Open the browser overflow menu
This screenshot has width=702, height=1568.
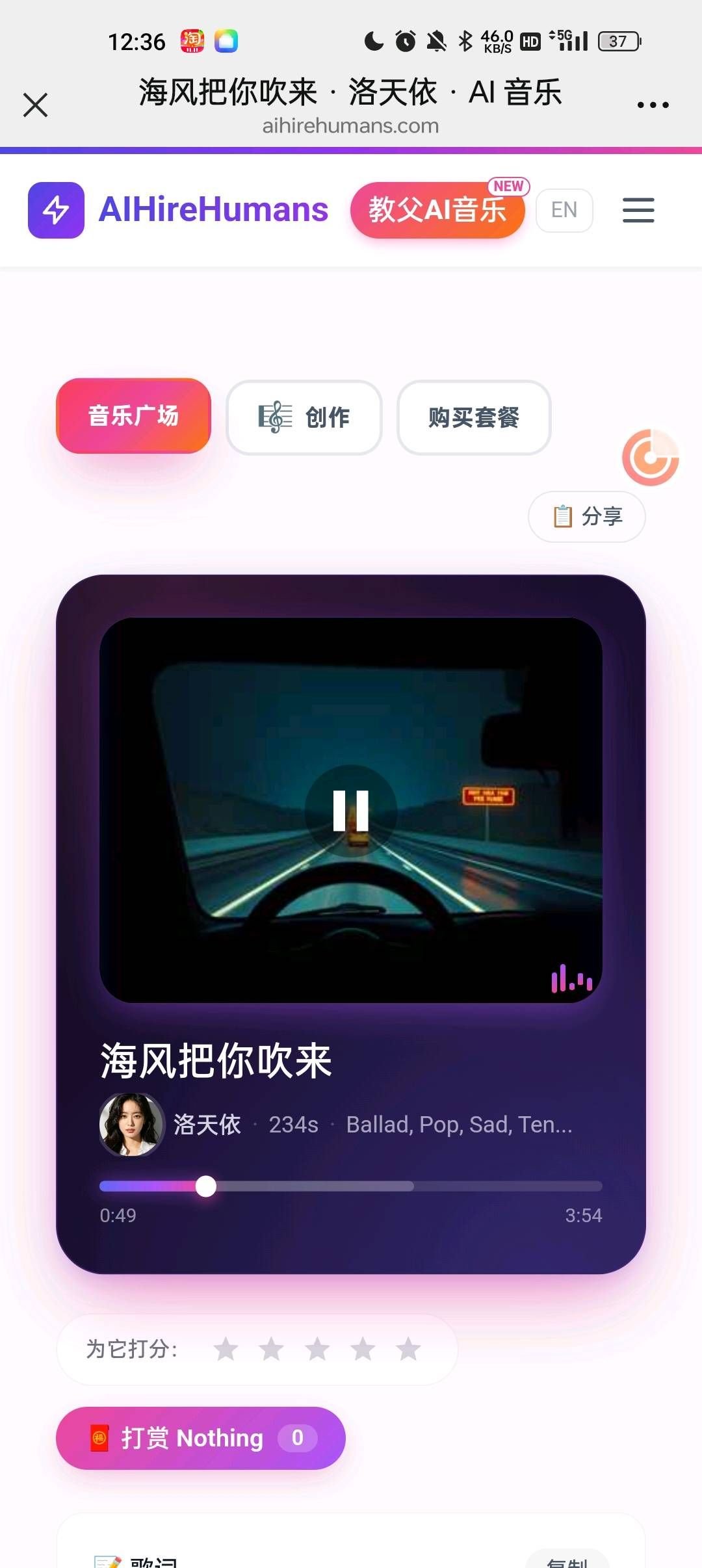pyautogui.click(x=653, y=105)
